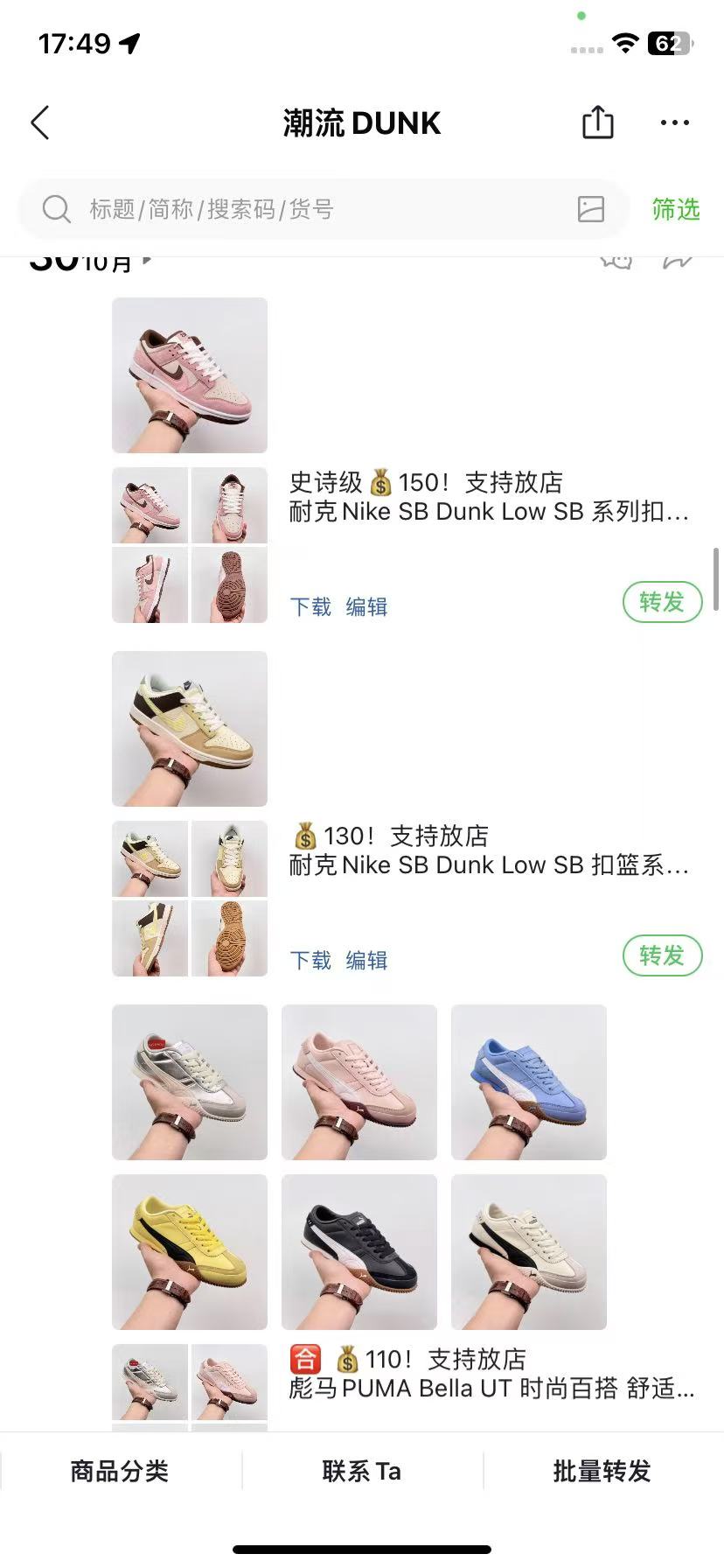This screenshot has width=724, height=1568.
Task: Open the 筛选 filter
Action: pyautogui.click(x=675, y=209)
